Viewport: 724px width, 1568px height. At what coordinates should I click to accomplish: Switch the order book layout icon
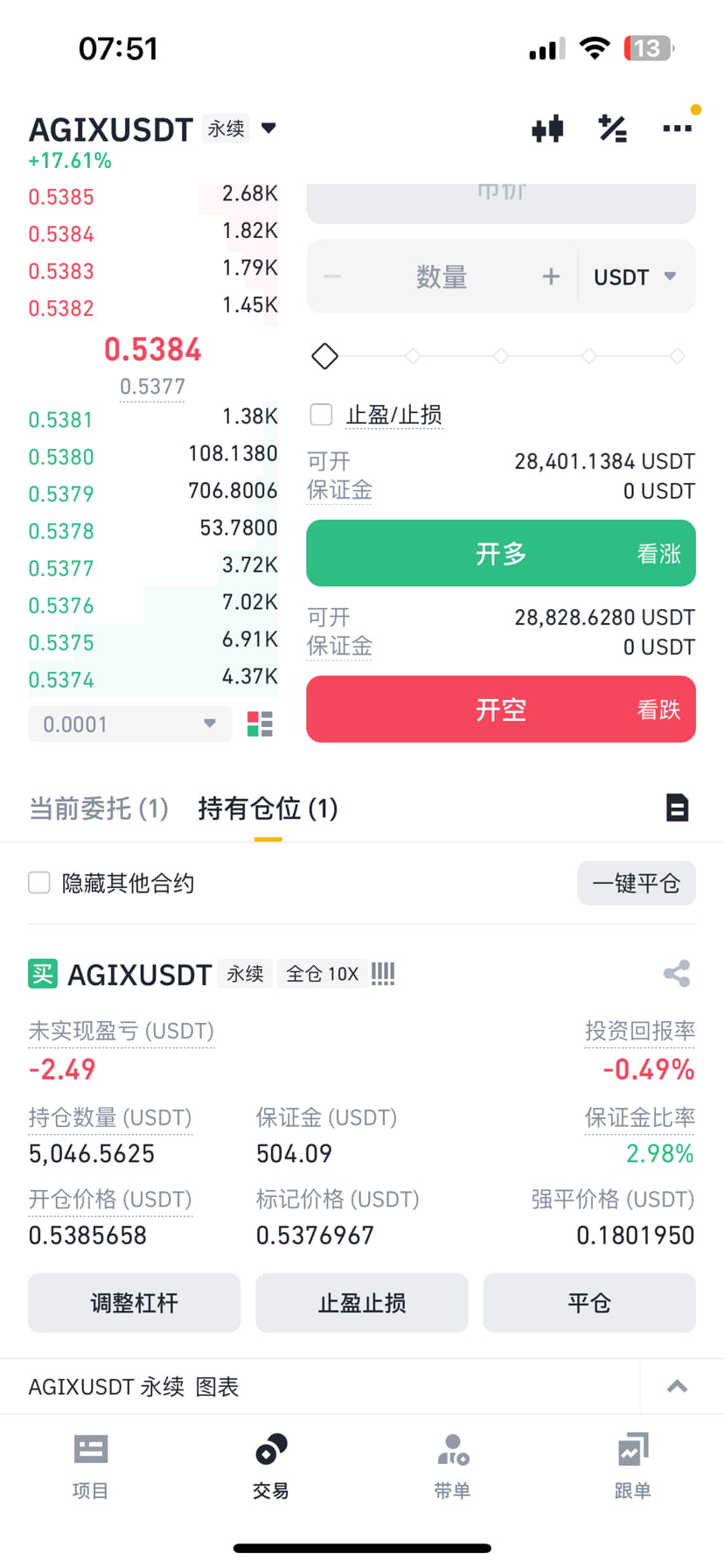(x=260, y=724)
